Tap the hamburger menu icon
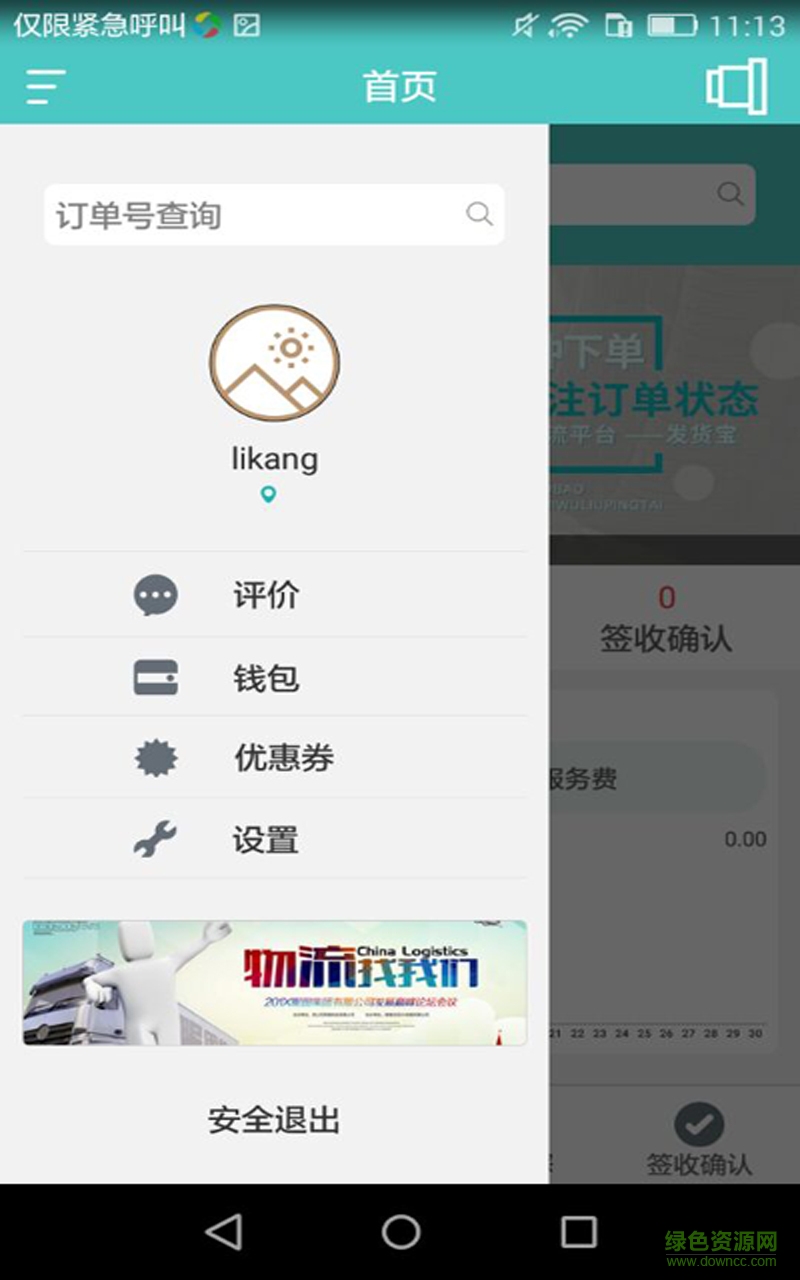This screenshot has height=1280, width=800. [x=45, y=87]
